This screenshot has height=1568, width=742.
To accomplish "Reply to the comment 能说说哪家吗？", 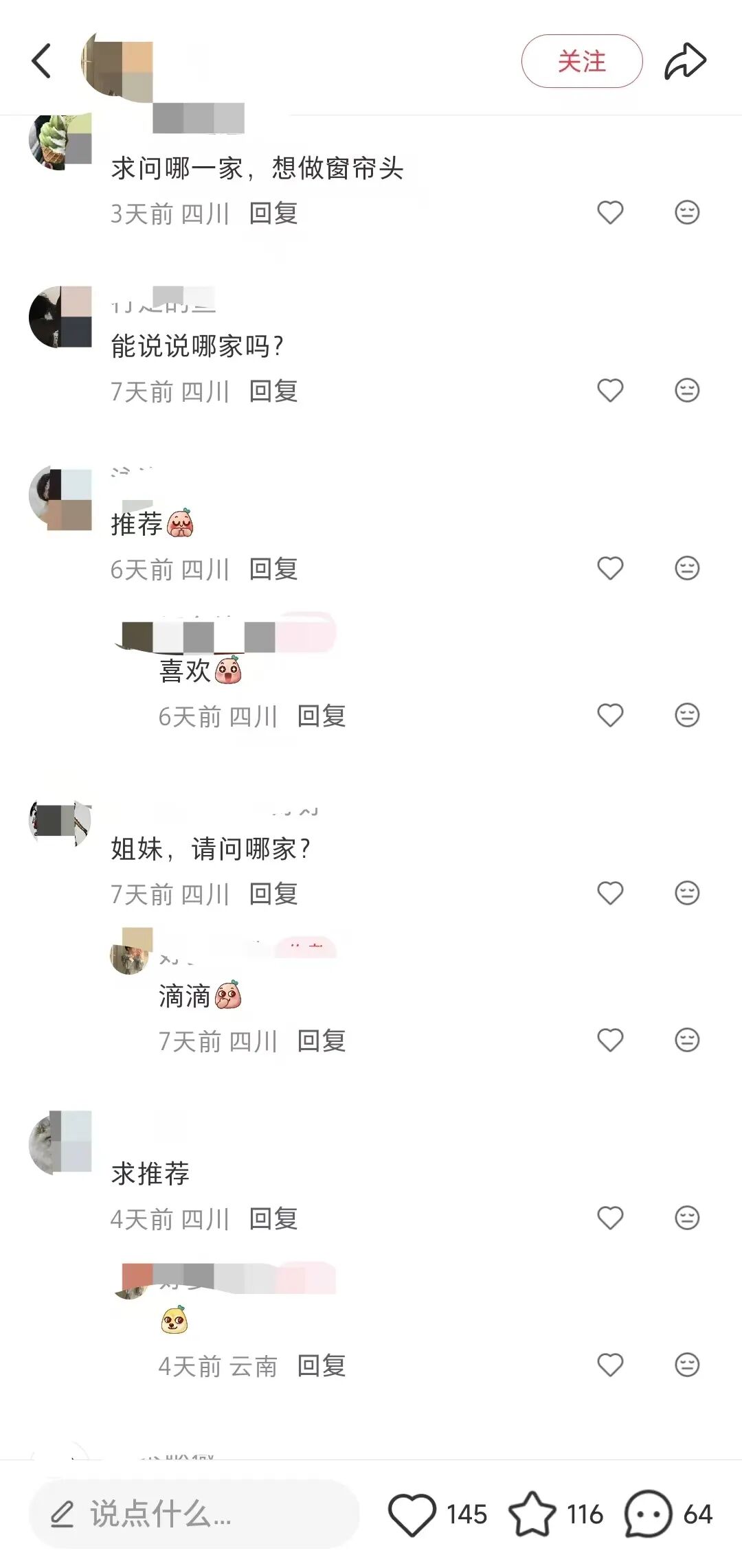I will pyautogui.click(x=273, y=391).
